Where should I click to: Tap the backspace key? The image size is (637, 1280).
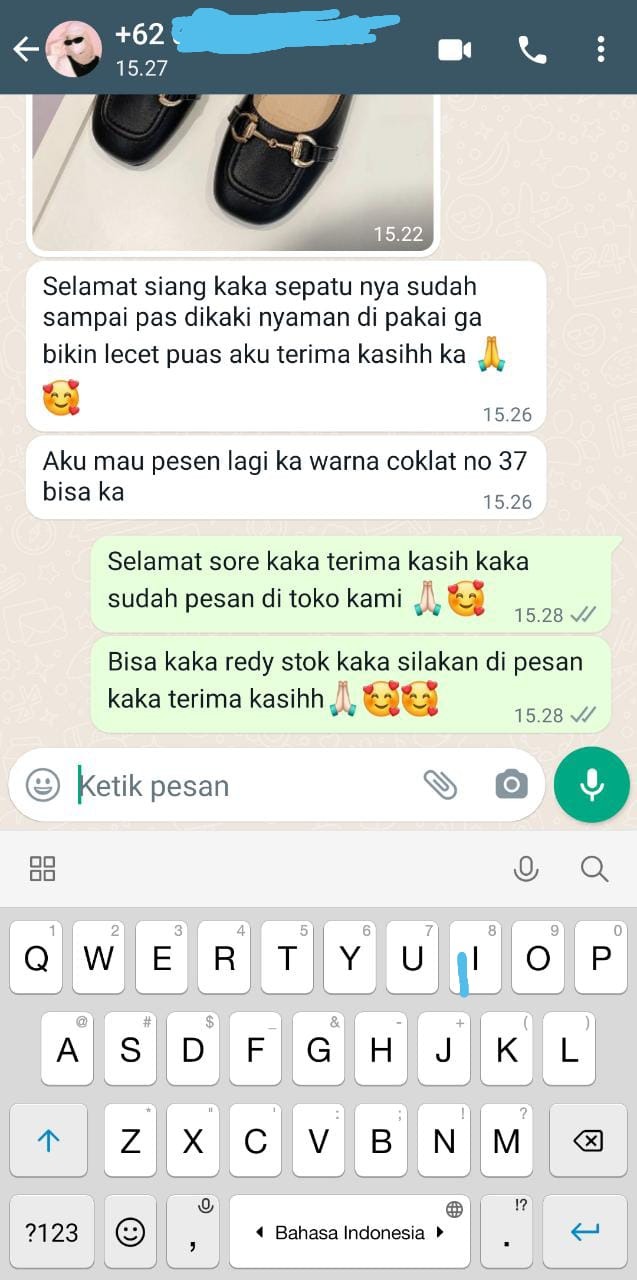(589, 1141)
